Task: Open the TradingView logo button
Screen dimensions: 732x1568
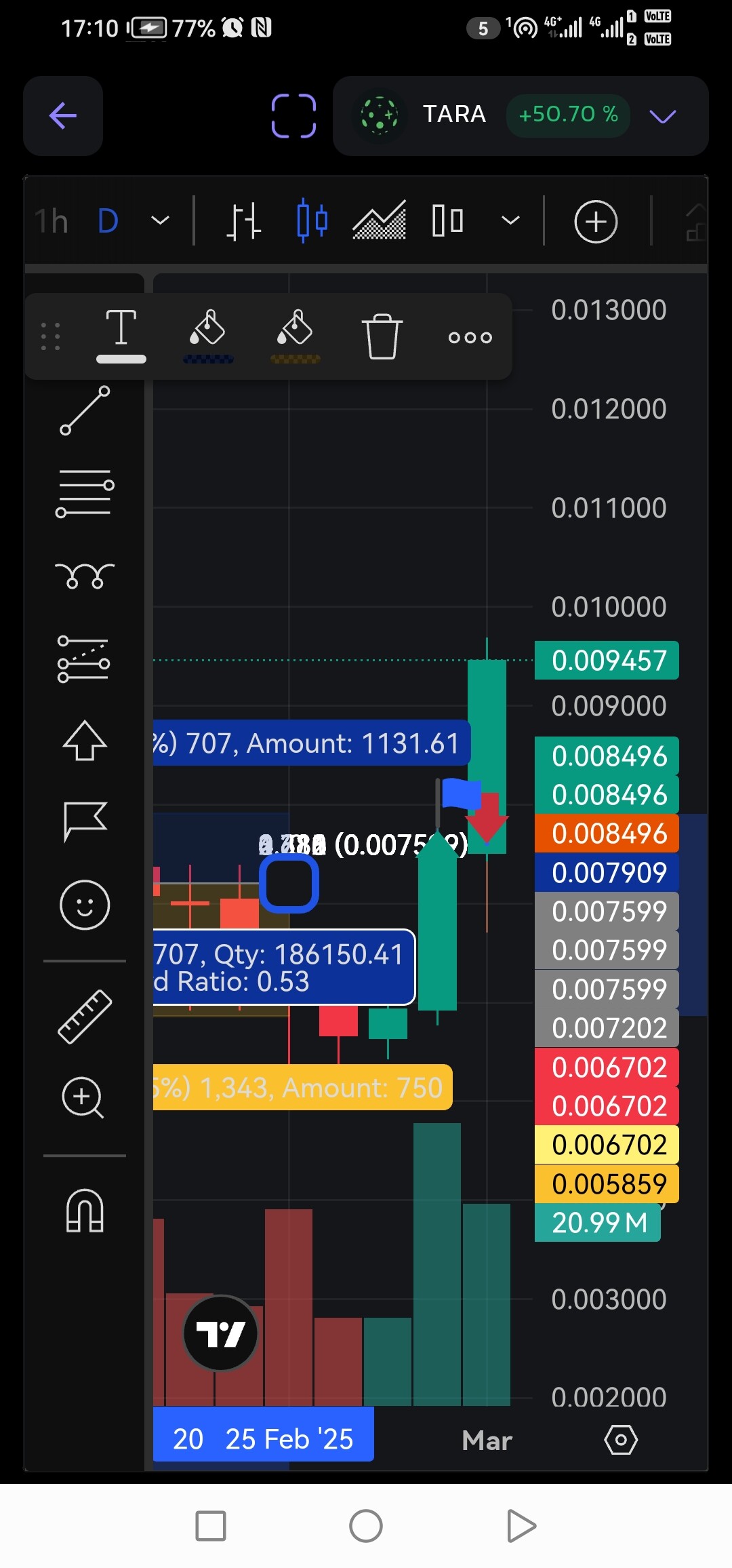Action: point(220,1333)
